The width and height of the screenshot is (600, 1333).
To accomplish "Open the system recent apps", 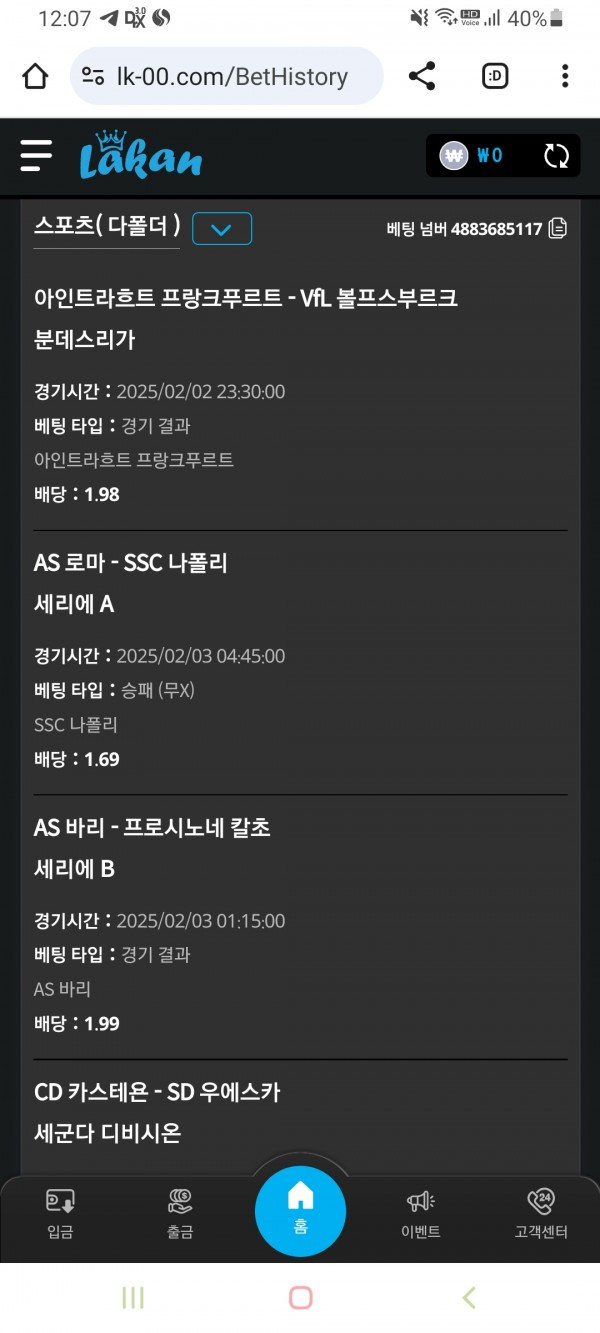I will click(132, 1298).
